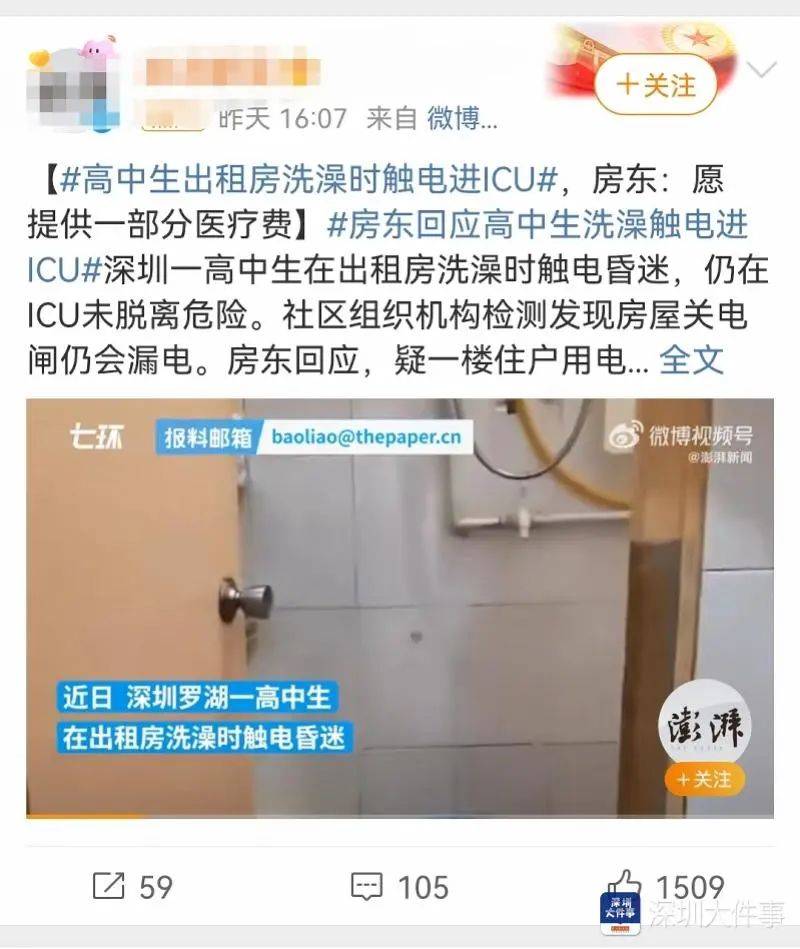Open hashtag #高中生出租房洗澡时触电进ICU#
The height and width of the screenshot is (949, 800).
coord(308,182)
